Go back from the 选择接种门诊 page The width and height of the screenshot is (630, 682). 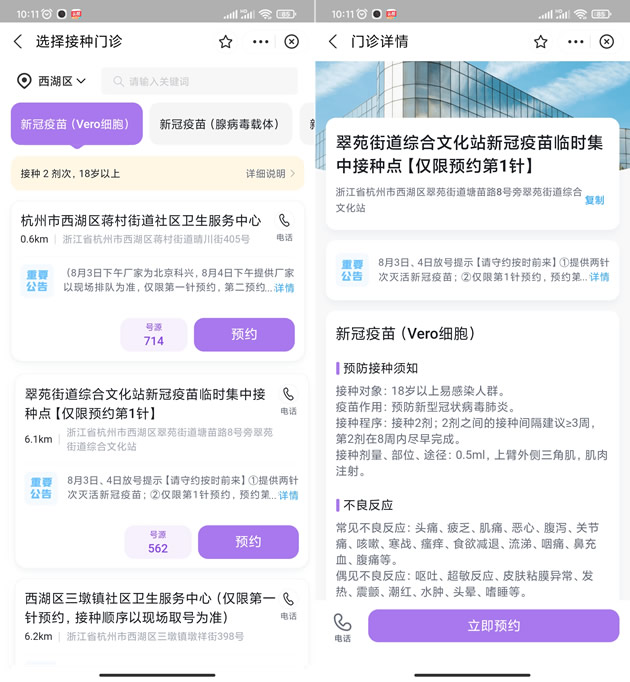(18, 42)
